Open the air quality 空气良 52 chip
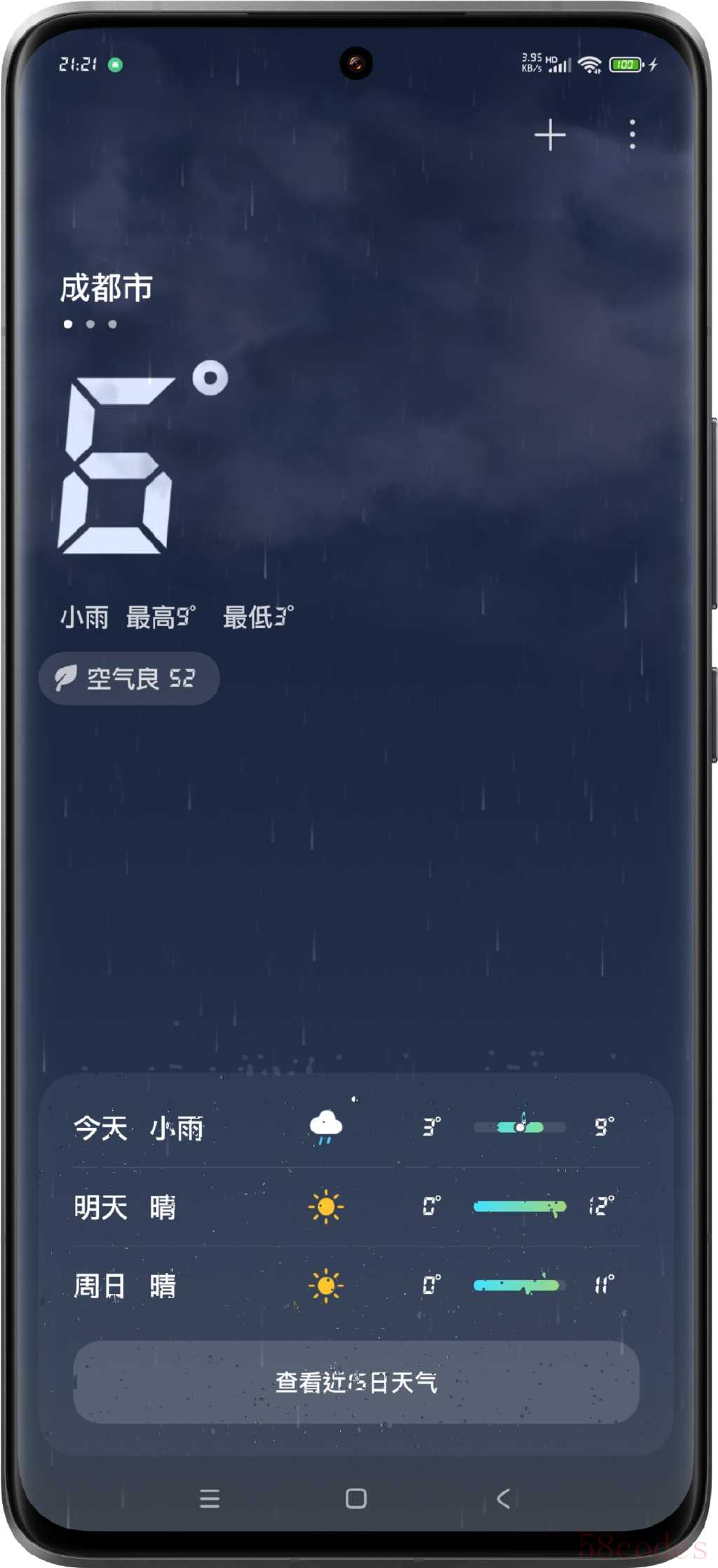The image size is (718, 1568). coord(129,678)
